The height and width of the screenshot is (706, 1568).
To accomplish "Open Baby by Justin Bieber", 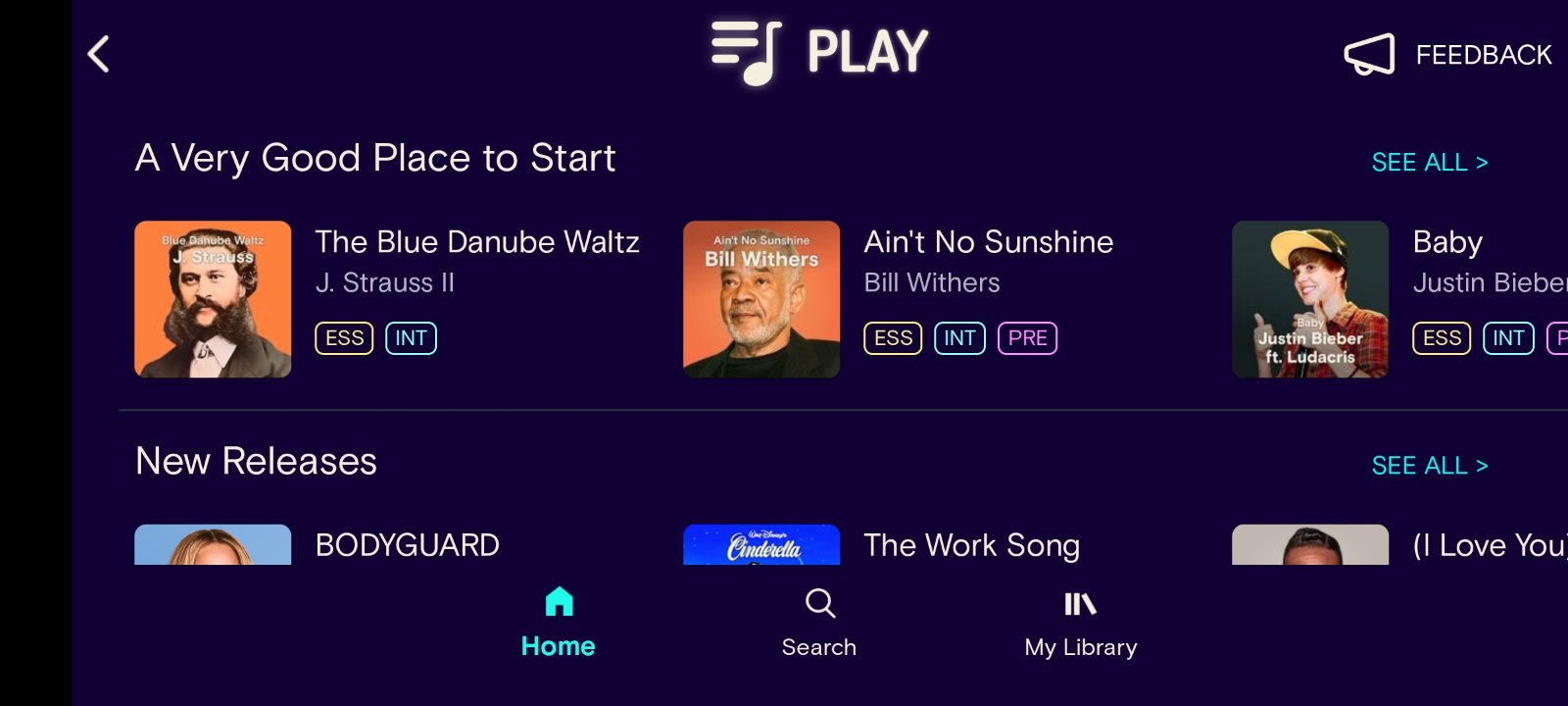I will 1446,243.
